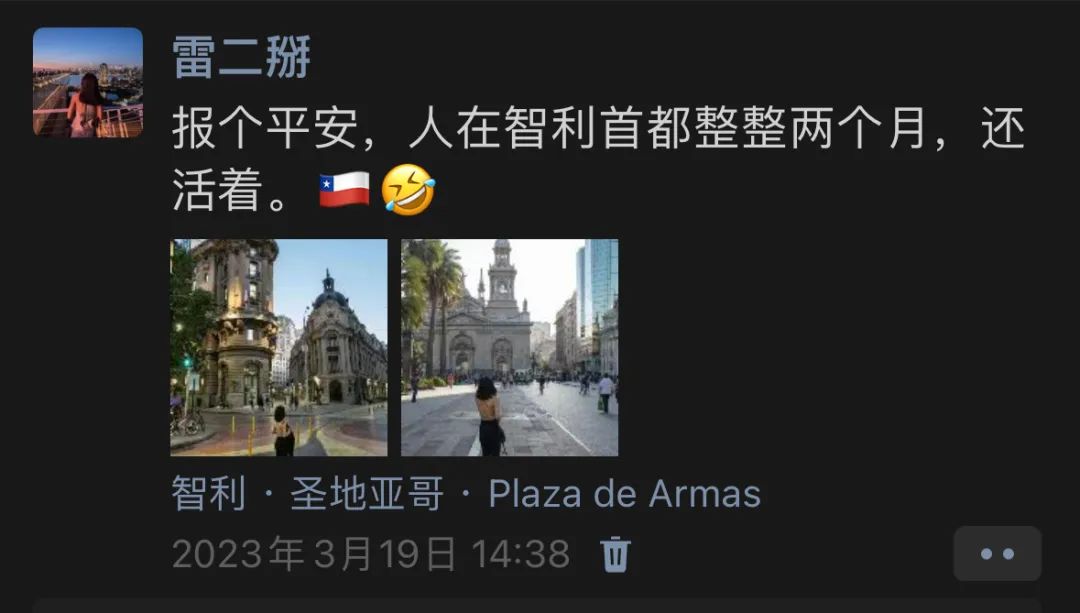Open 雷二掰's profile avatar
This screenshot has height=613, width=1080.
click(x=88, y=82)
